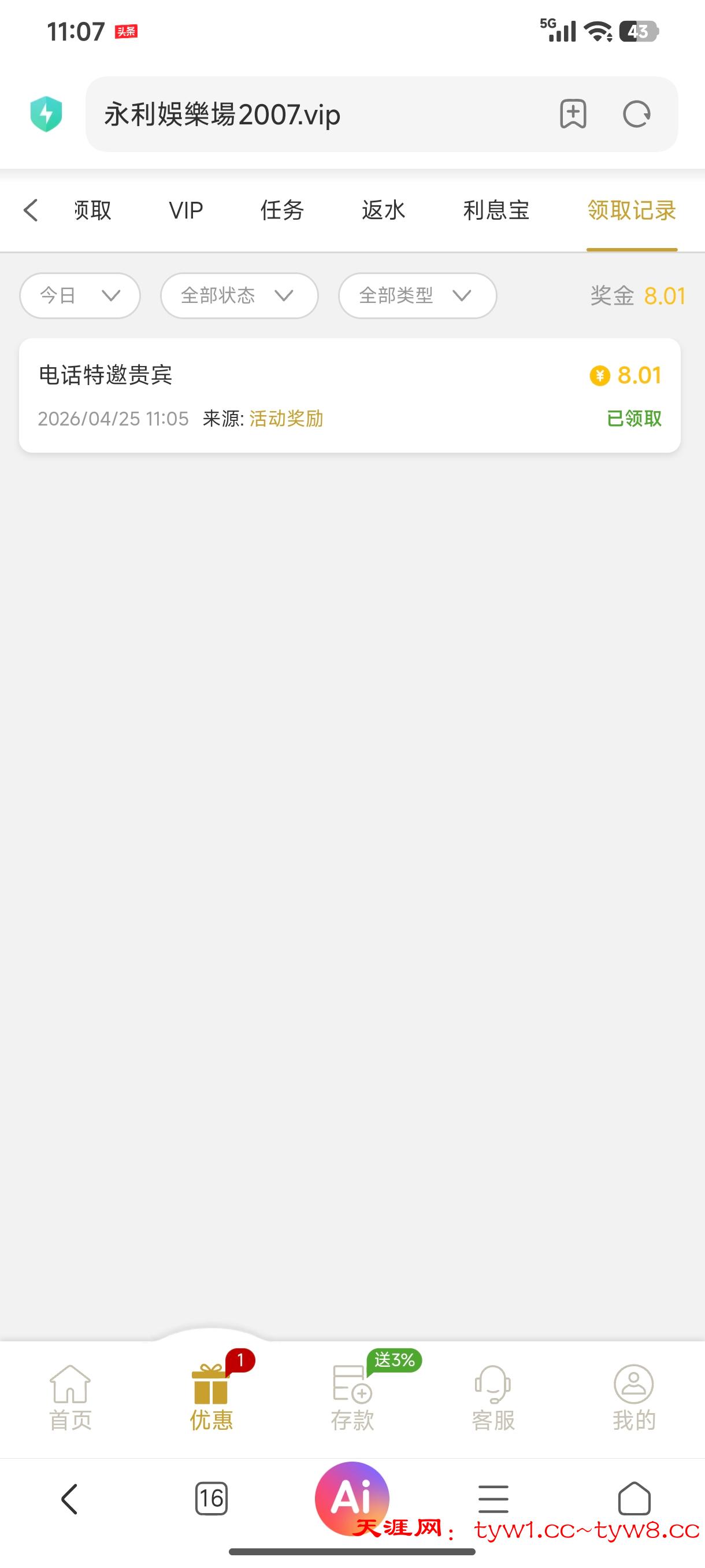The height and width of the screenshot is (1568, 705).
Task: Go back with the top arrow
Action: tap(31, 210)
